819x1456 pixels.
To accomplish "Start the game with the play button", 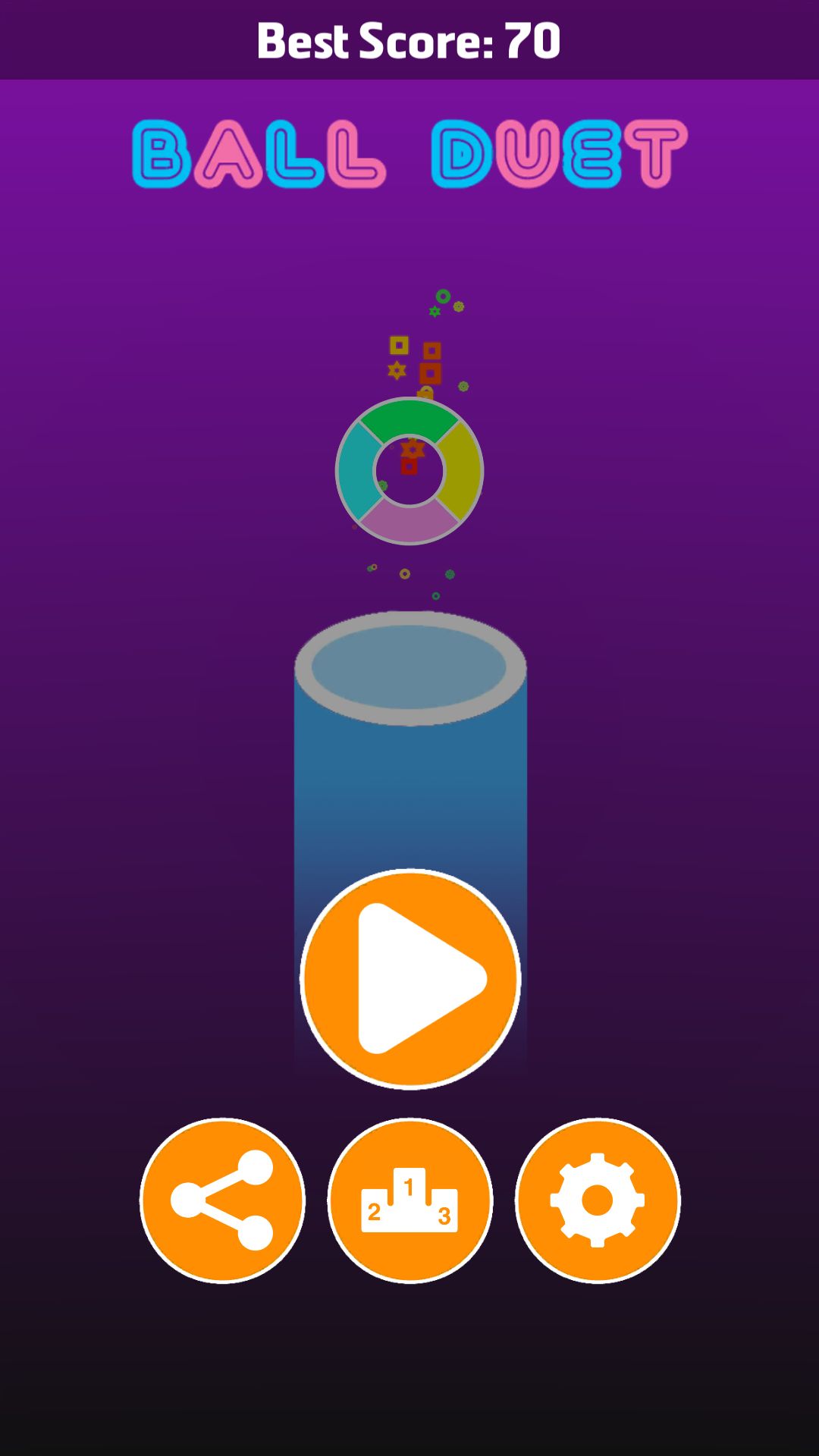I will pyautogui.click(x=410, y=978).
